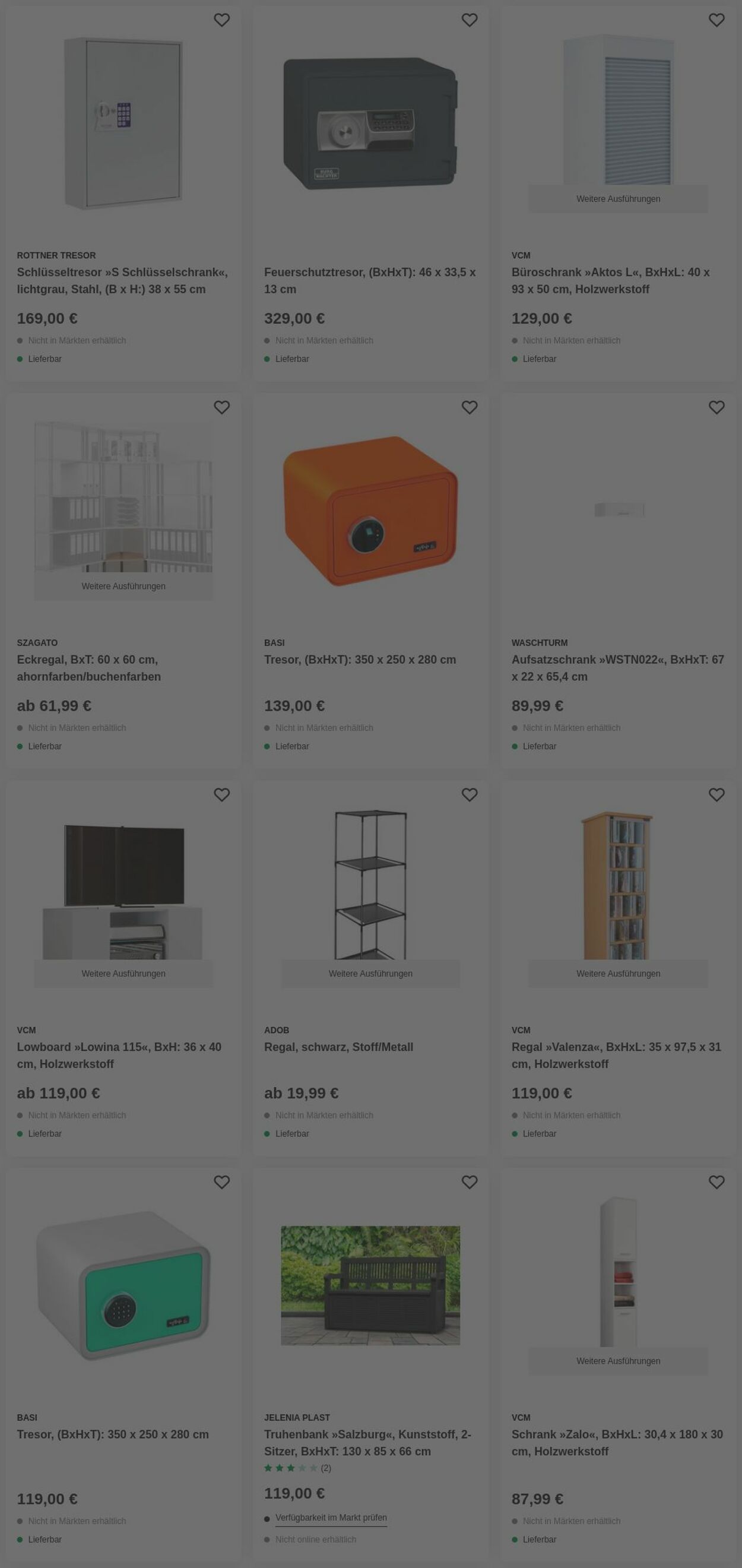Add Aufsatzschrank WSTN022 to wishlist

716,407
